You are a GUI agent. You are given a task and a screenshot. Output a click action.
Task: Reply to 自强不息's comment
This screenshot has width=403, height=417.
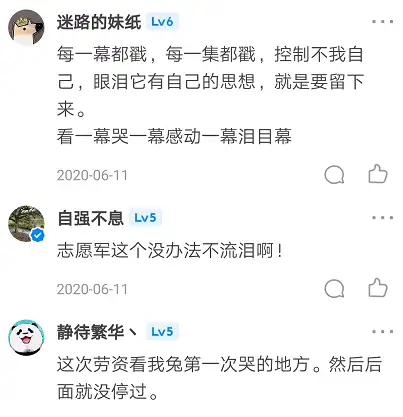coord(334,289)
